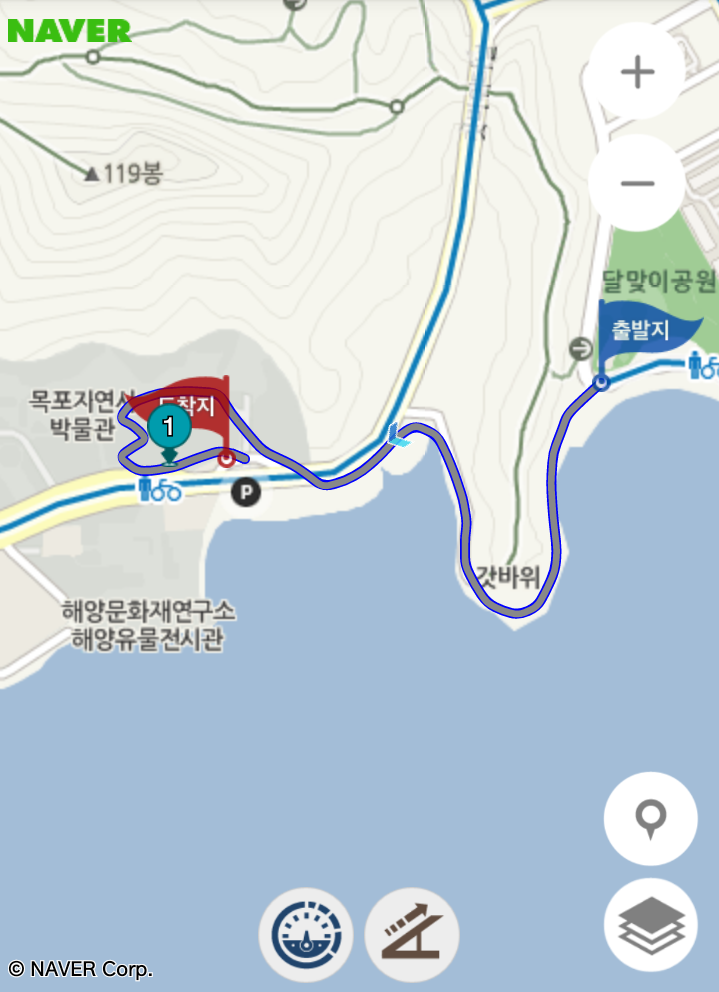Open the map layers selector
Screen dimensions: 719x992
pos(651,925)
